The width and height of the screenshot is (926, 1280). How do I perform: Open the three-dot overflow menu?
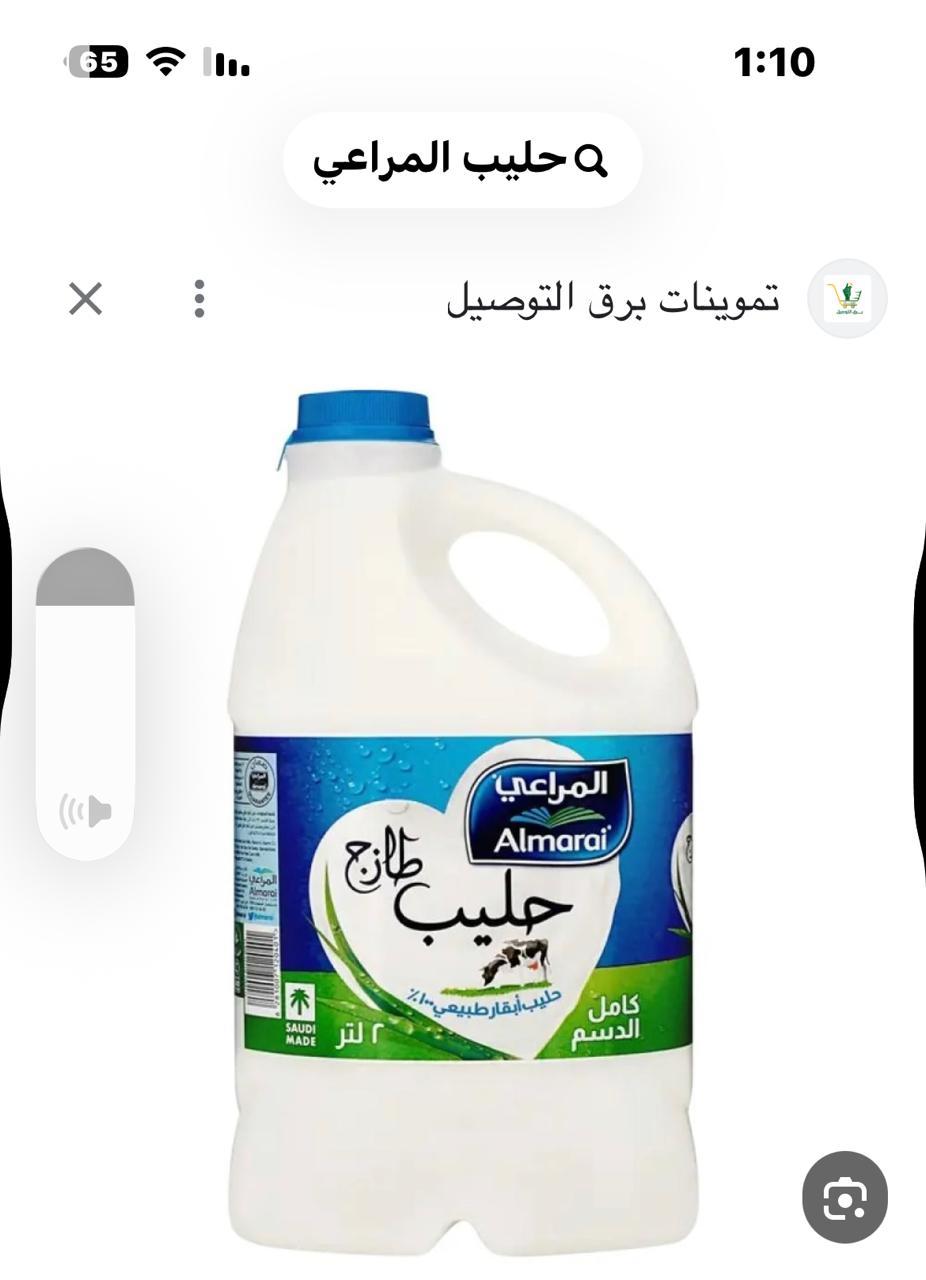(200, 298)
